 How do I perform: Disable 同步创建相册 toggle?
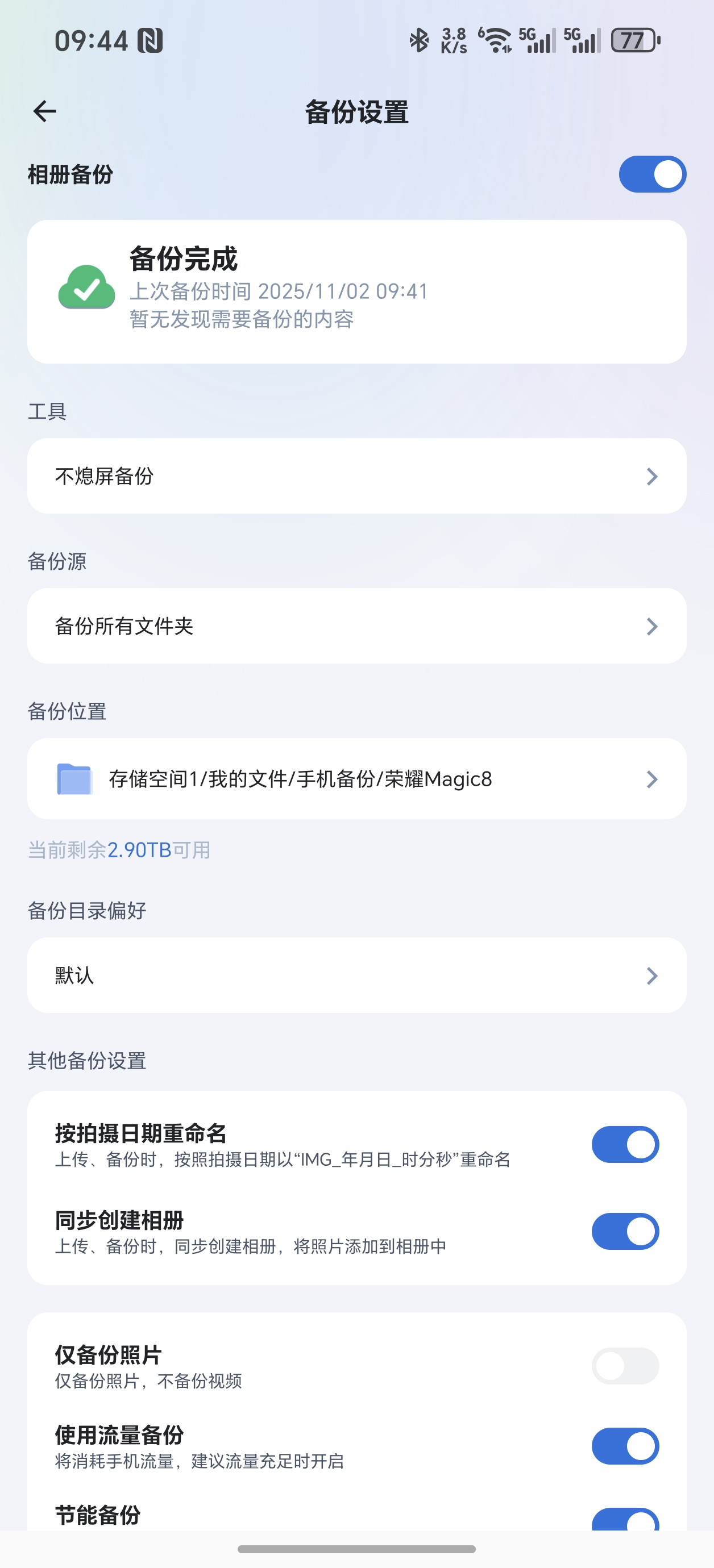pyautogui.click(x=625, y=1232)
